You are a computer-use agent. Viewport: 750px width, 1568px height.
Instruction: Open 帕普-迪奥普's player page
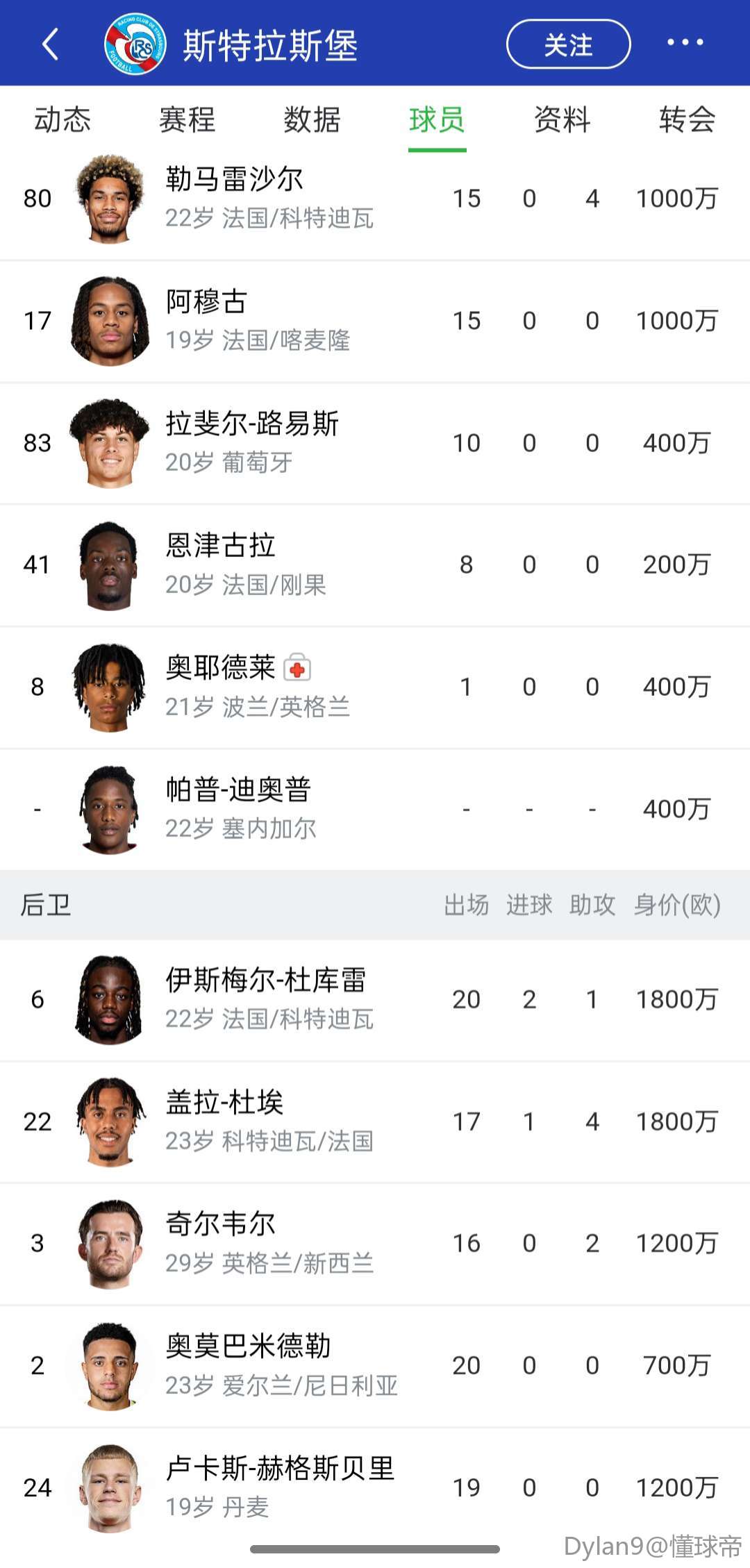tap(238, 809)
